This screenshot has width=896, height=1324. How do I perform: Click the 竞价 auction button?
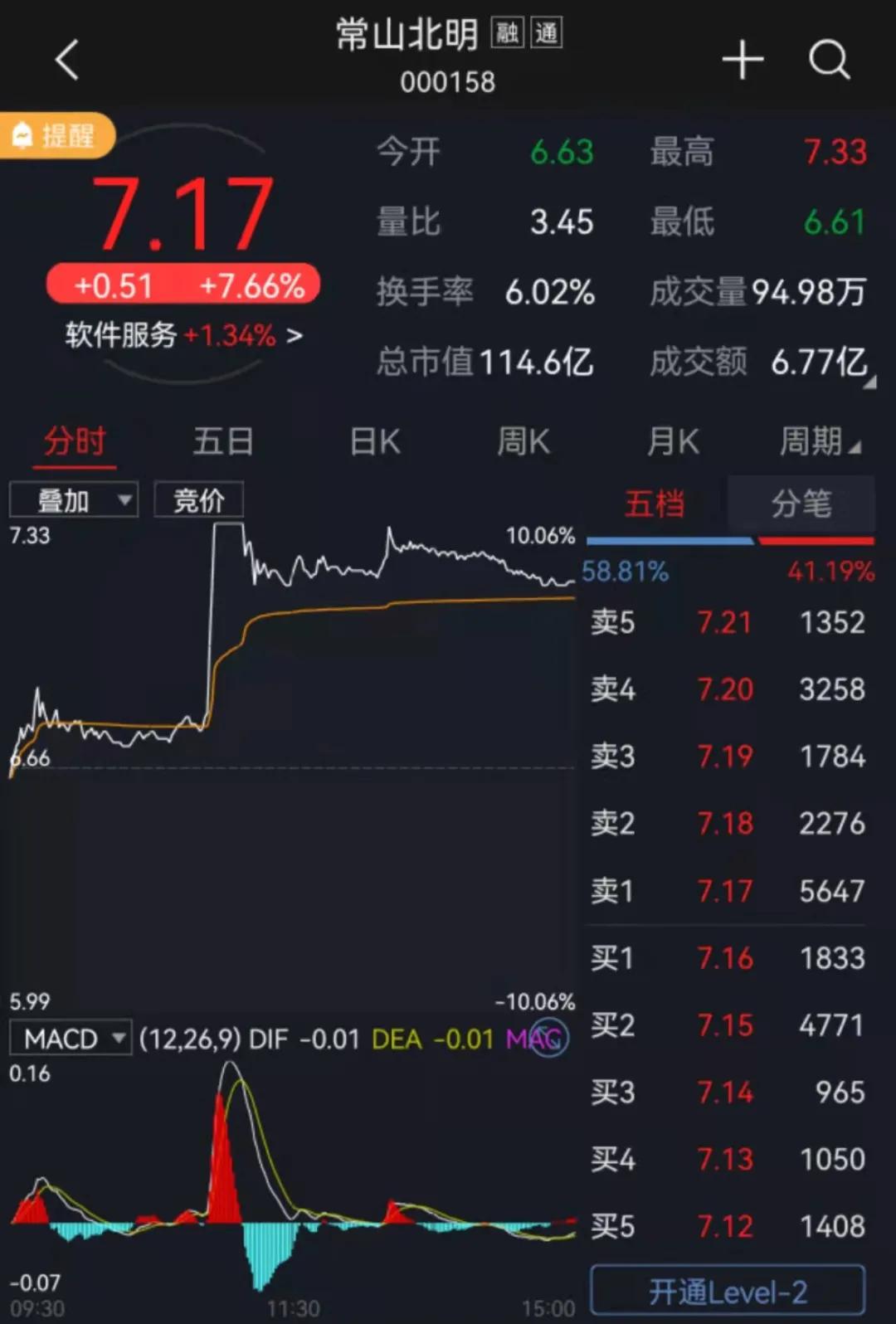(x=198, y=499)
